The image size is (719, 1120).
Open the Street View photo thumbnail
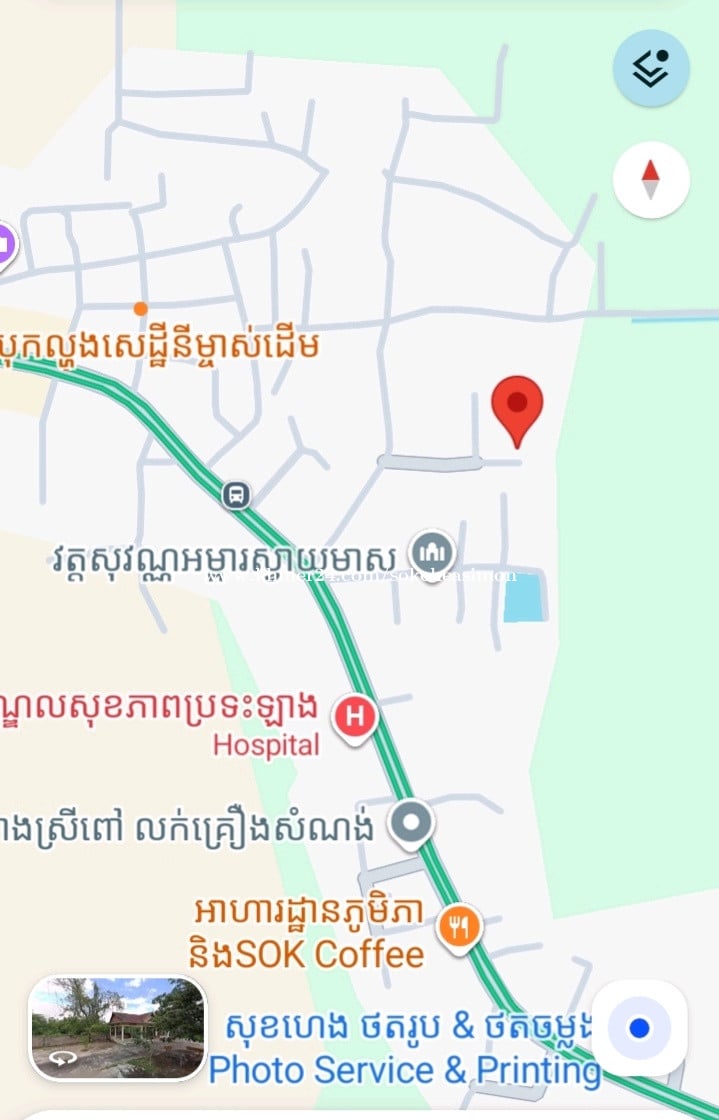(x=117, y=1028)
